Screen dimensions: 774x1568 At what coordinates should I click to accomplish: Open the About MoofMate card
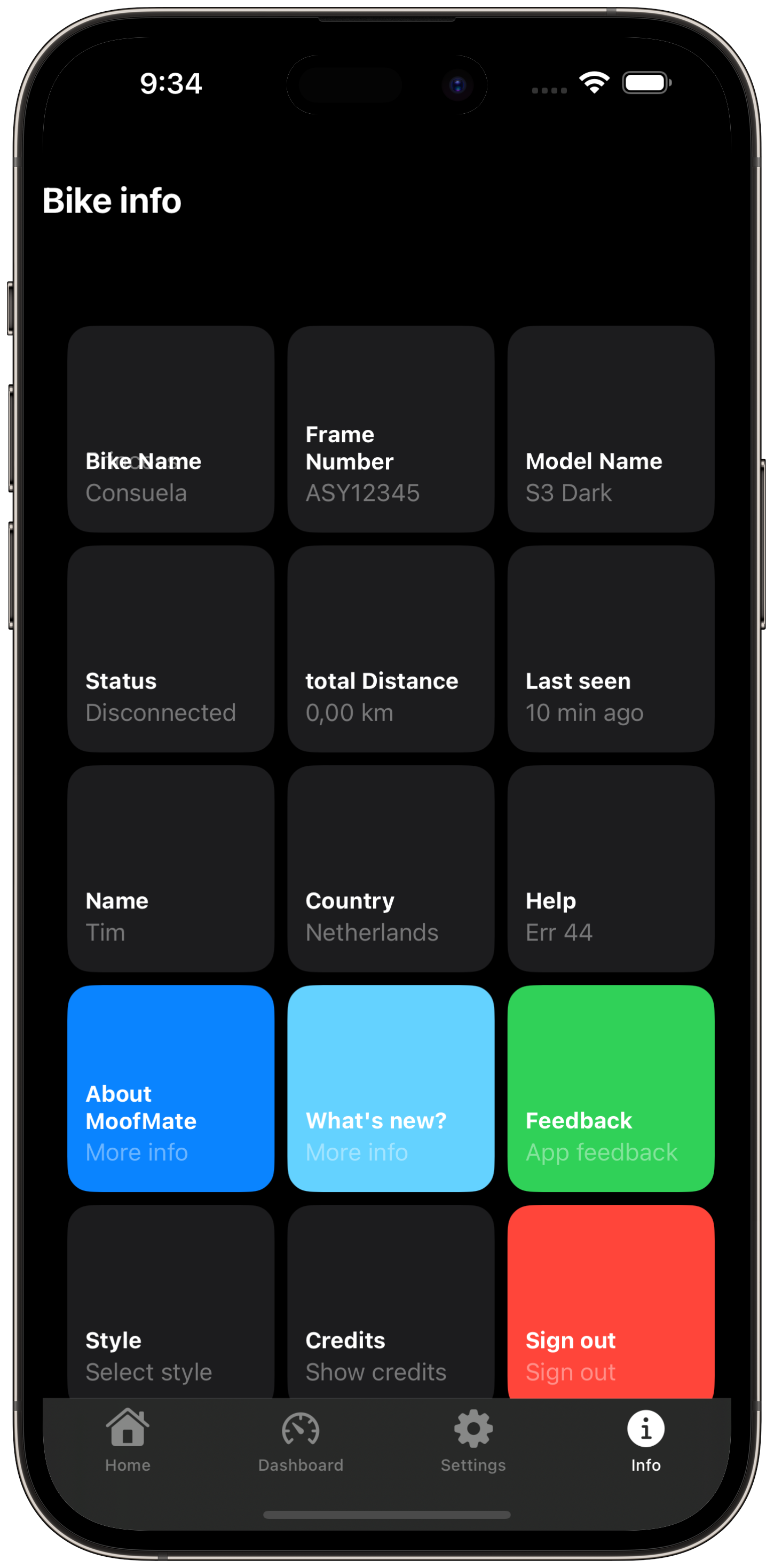point(171,1088)
